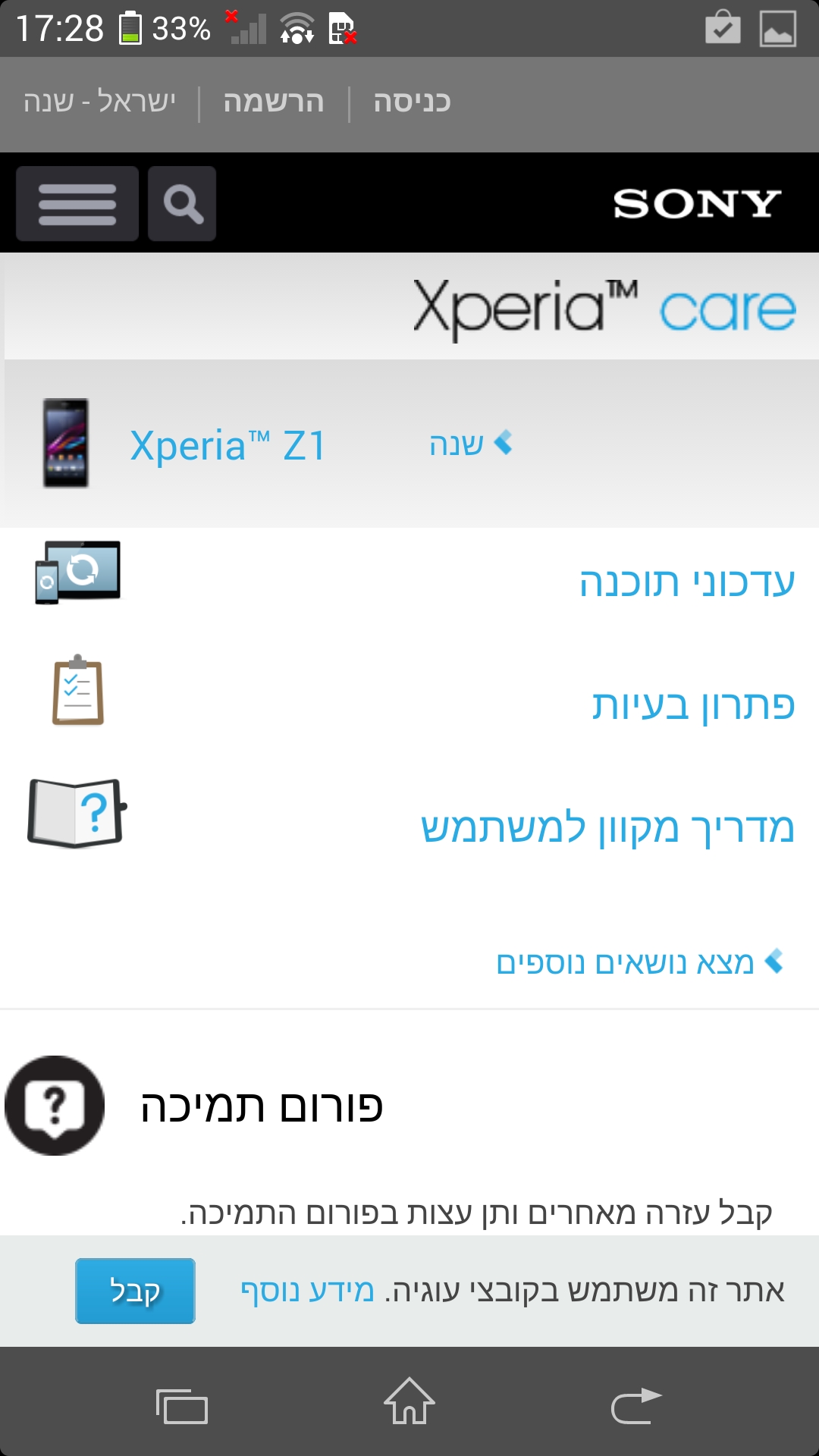
Task: Open the hamburger menu
Action: 77,204
